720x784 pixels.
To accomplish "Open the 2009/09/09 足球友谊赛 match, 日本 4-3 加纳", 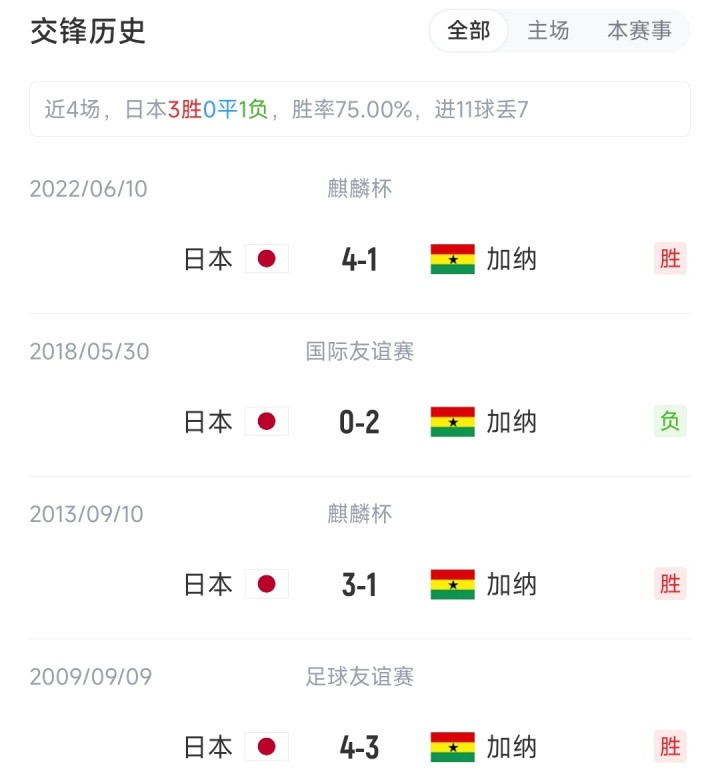I will (x=359, y=746).
